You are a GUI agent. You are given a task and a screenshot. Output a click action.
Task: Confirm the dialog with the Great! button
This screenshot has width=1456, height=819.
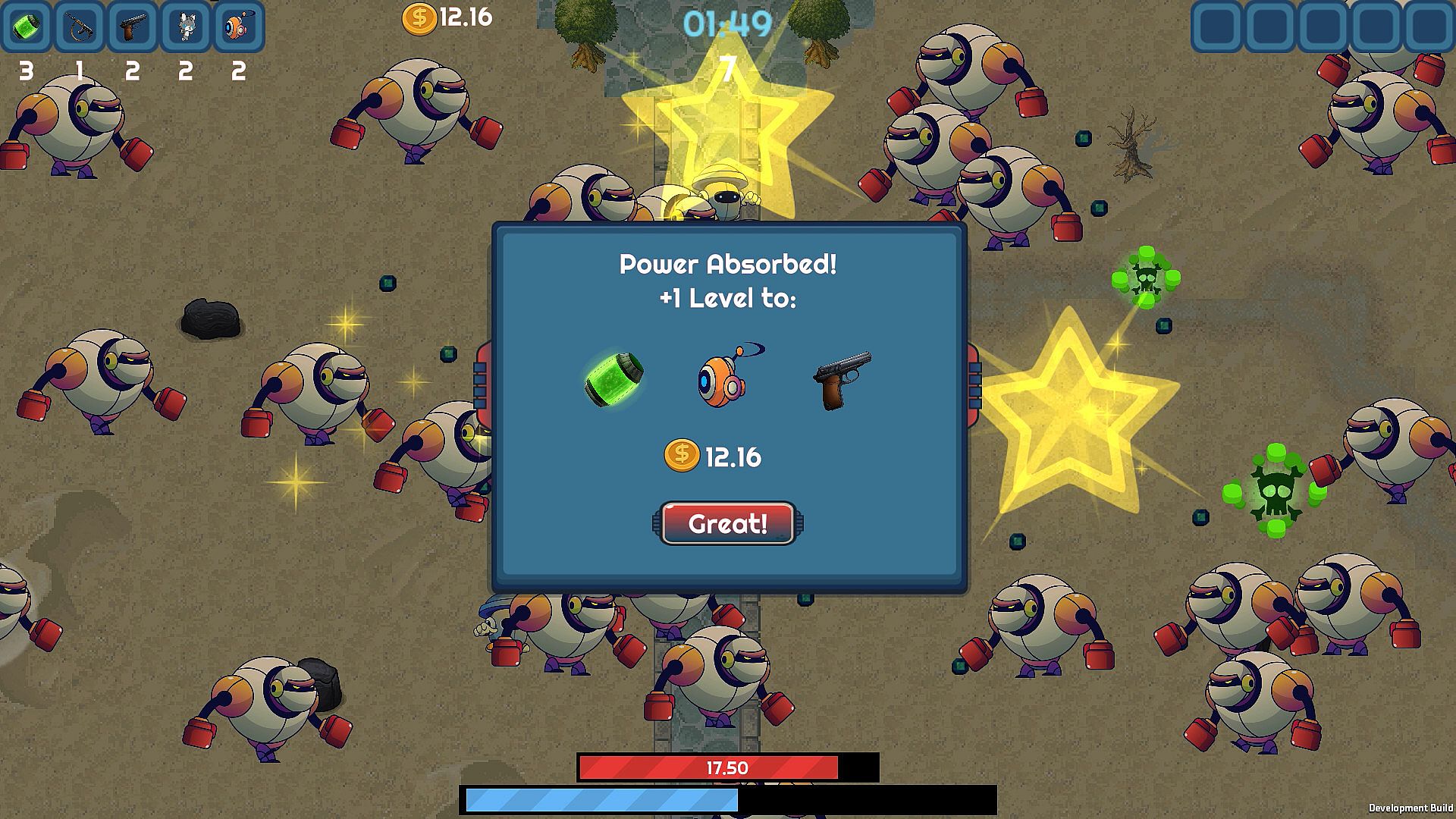click(x=726, y=523)
